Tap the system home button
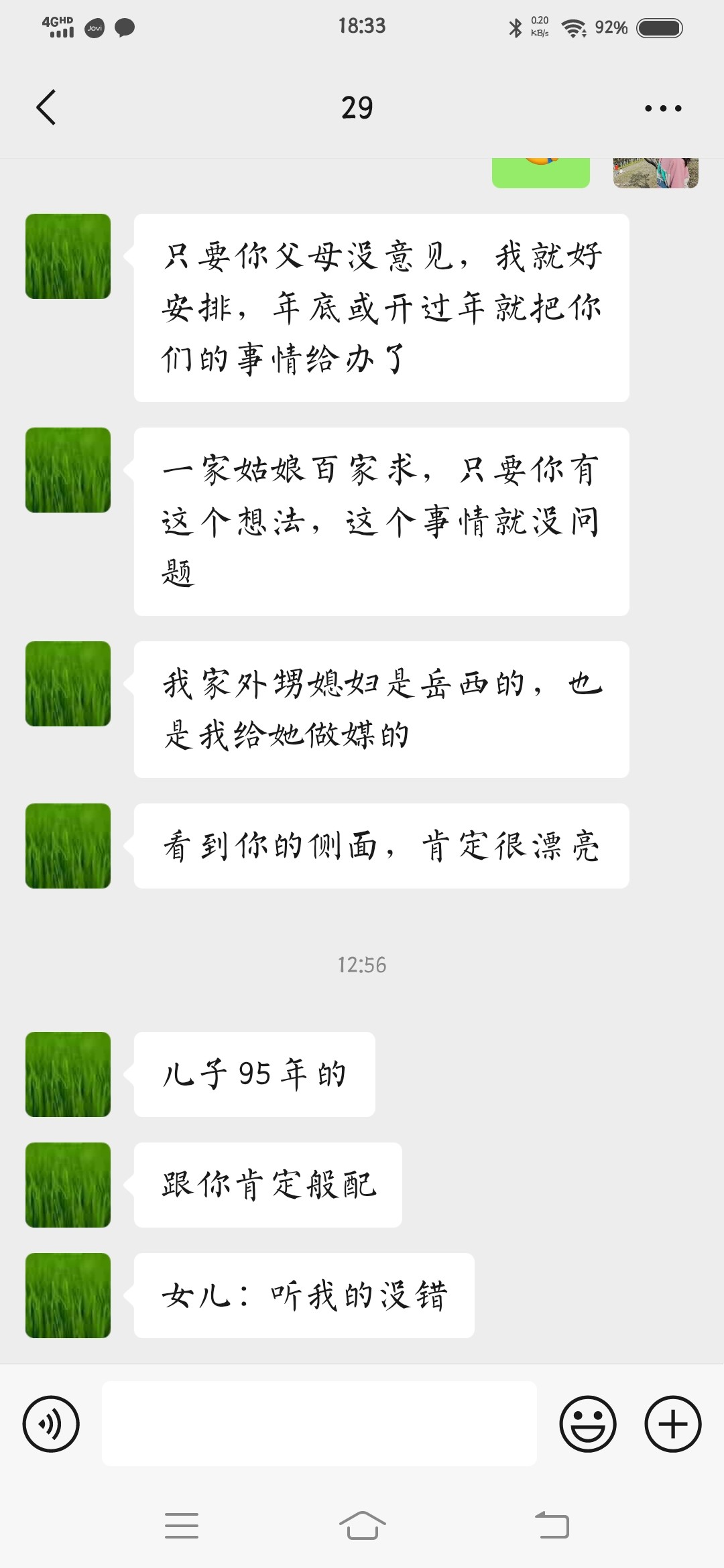 (362, 1526)
